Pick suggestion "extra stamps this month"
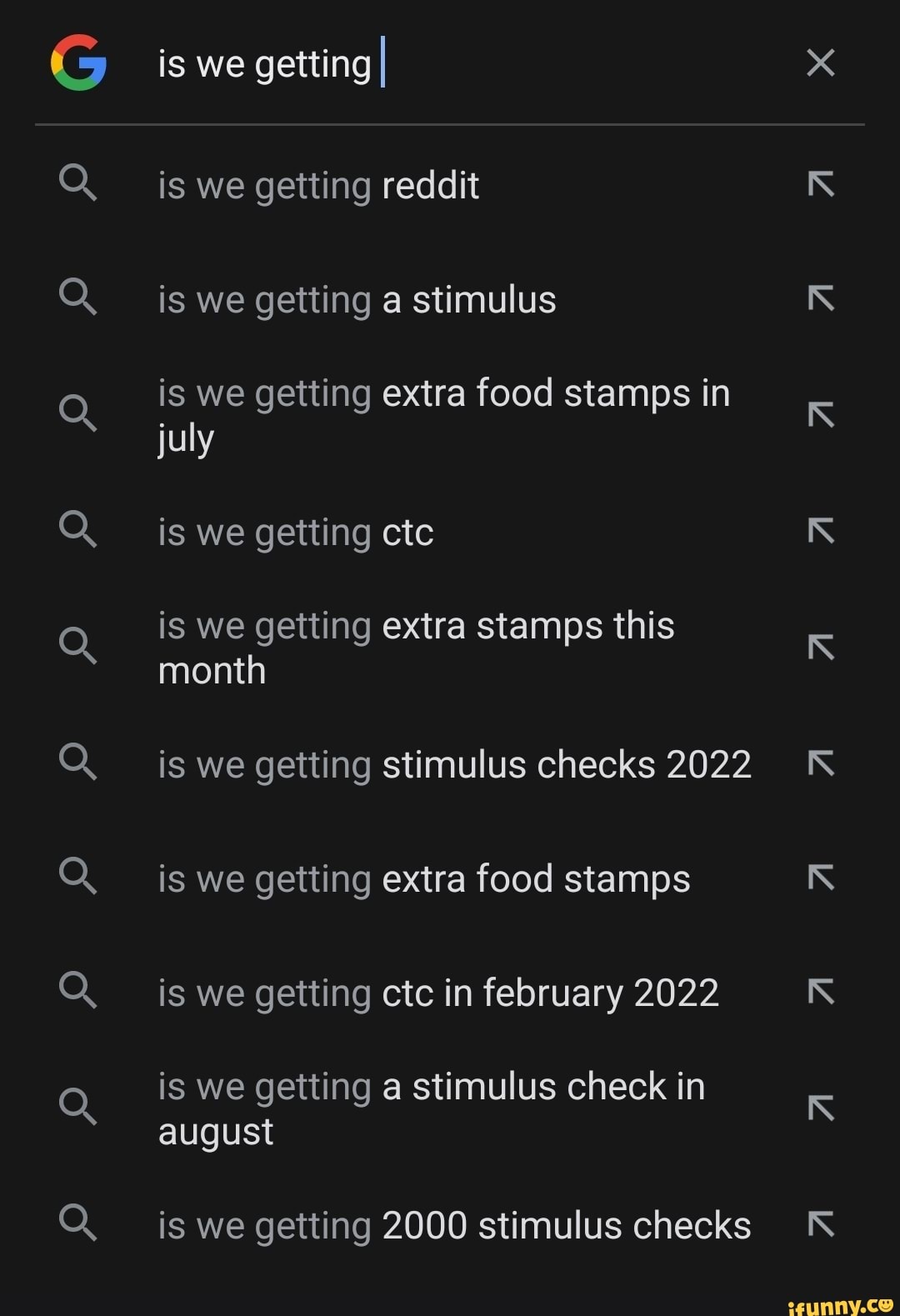This screenshot has height=1316, width=900. (416, 648)
